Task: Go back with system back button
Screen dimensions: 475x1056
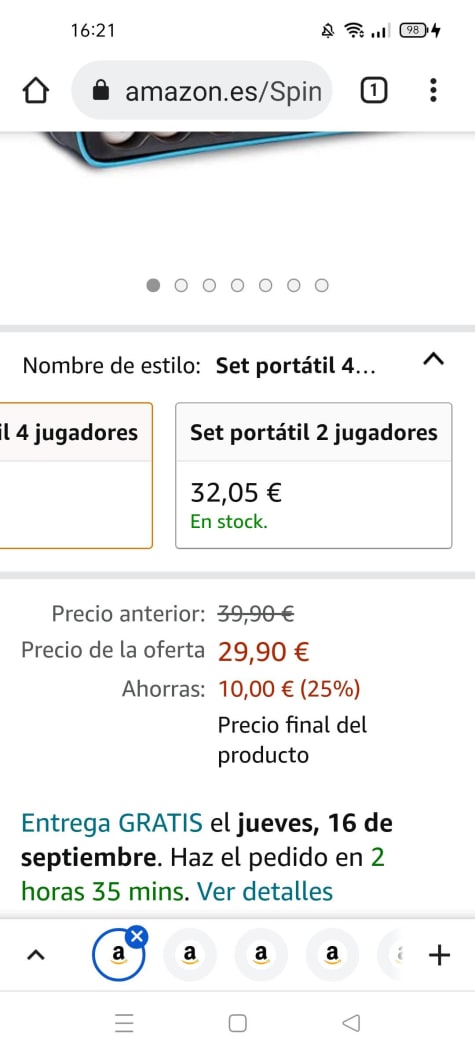Action: 350,1024
